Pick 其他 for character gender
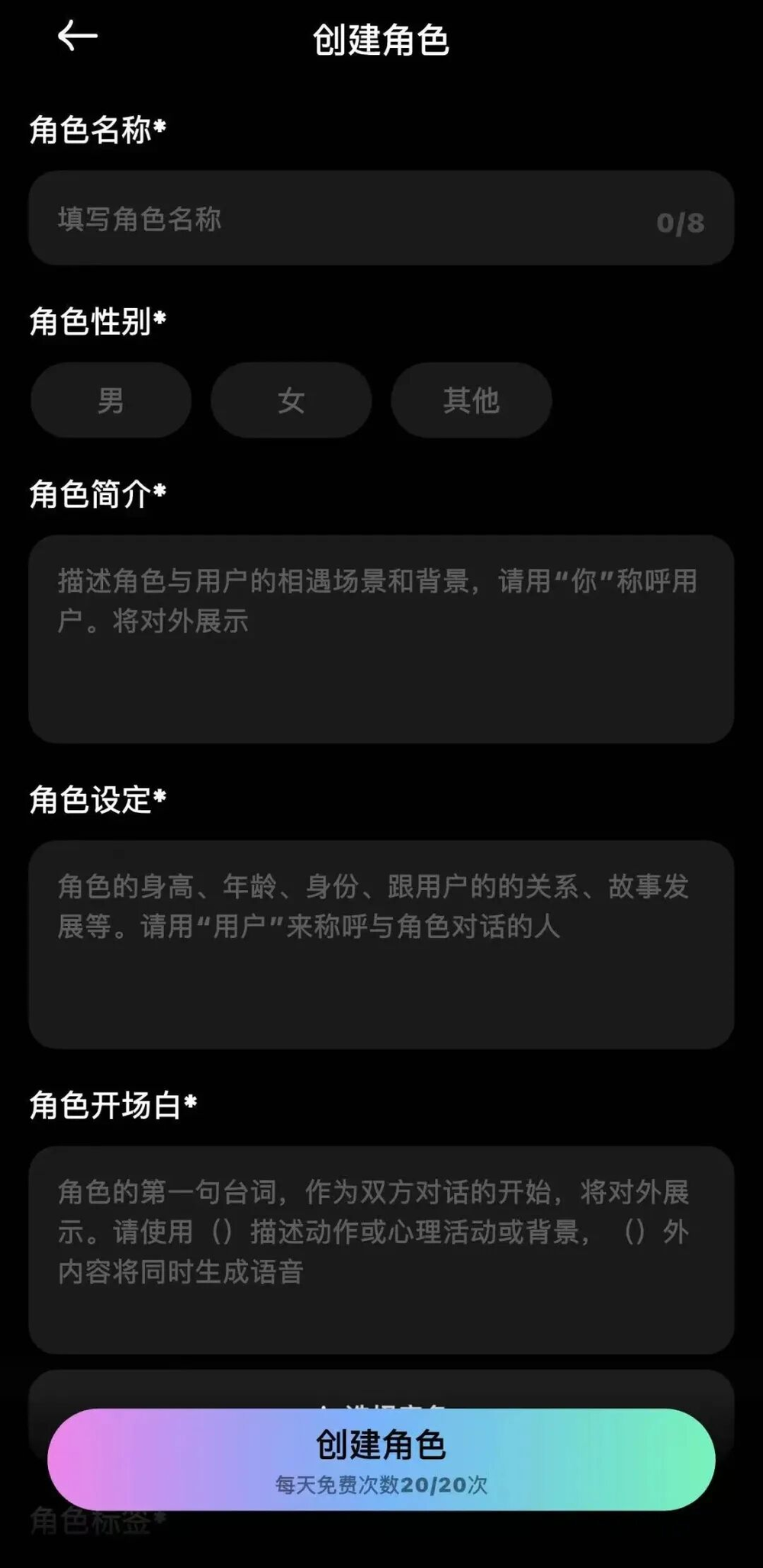Image resolution: width=763 pixels, height=1568 pixels. 471,400
